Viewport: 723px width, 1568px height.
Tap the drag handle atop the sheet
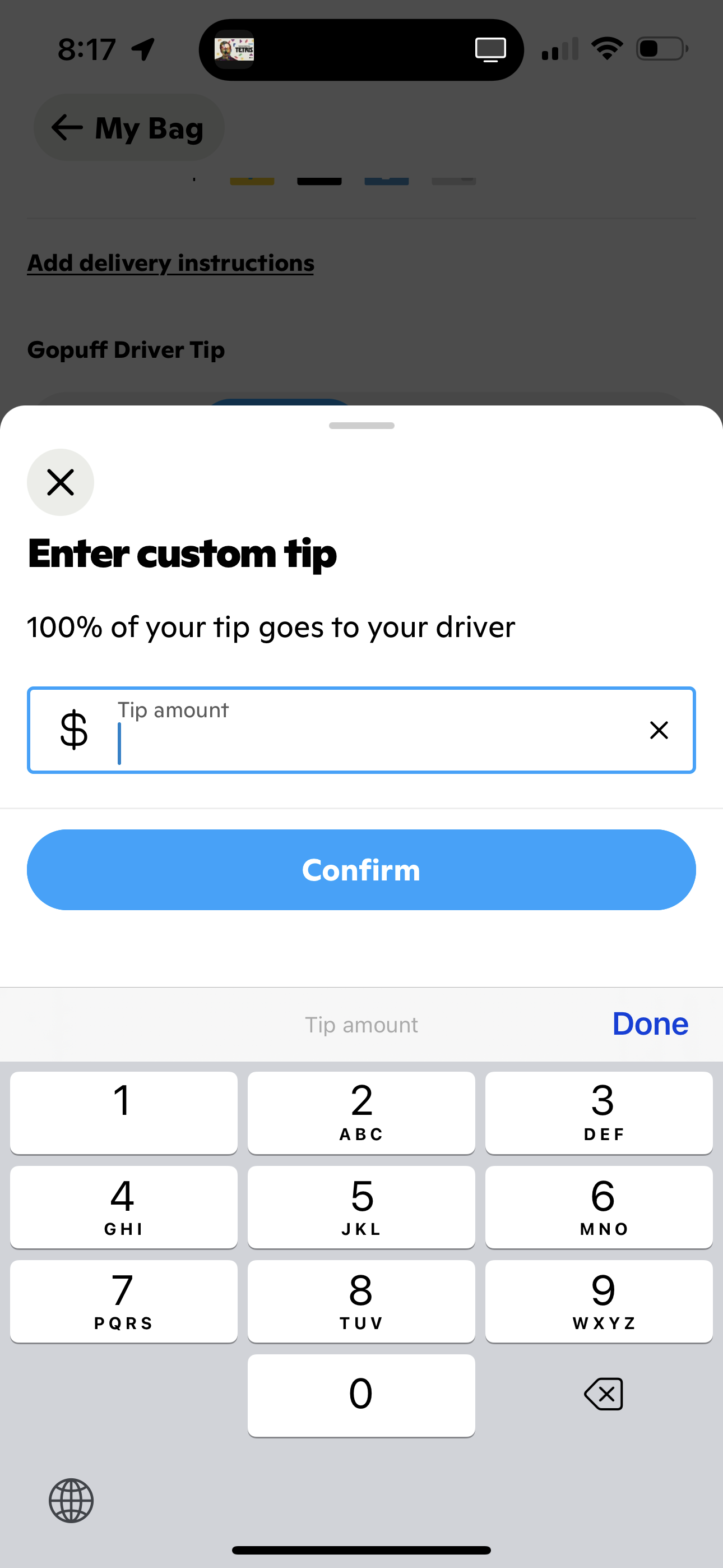pyautogui.click(x=361, y=426)
